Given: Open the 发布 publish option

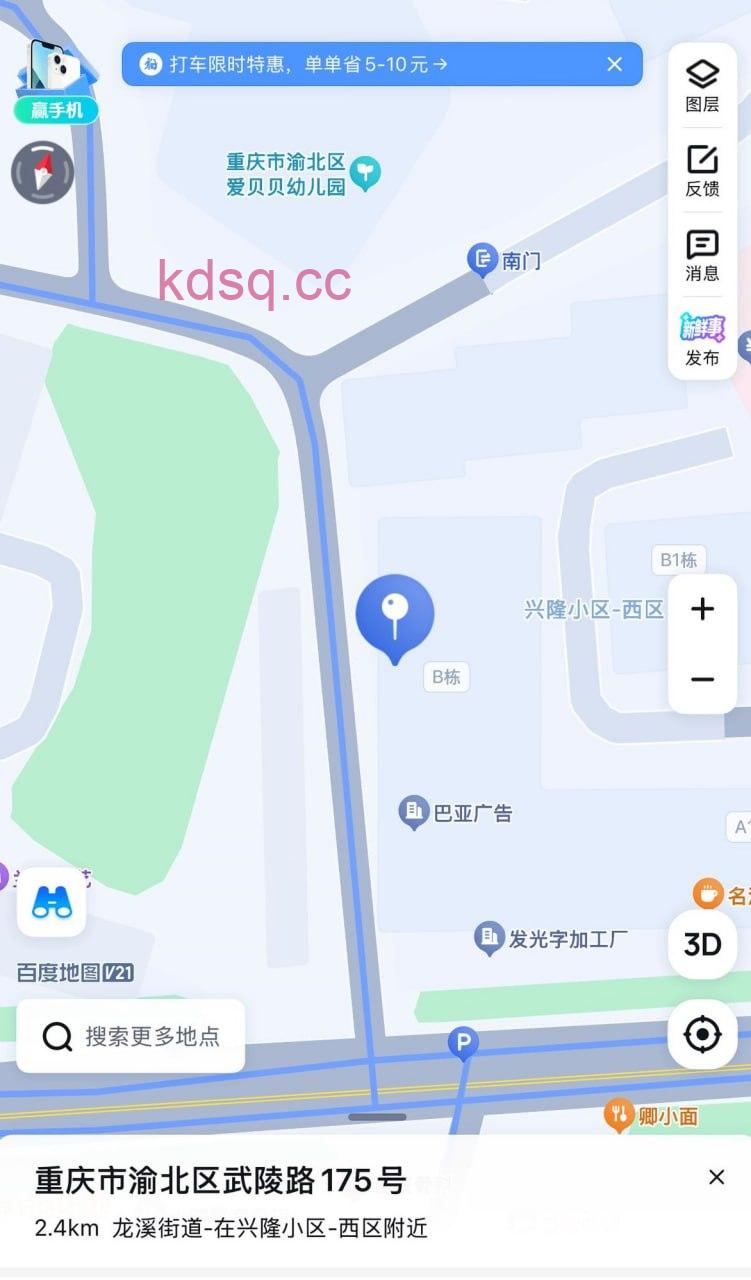Looking at the screenshot, I should pyautogui.click(x=702, y=340).
